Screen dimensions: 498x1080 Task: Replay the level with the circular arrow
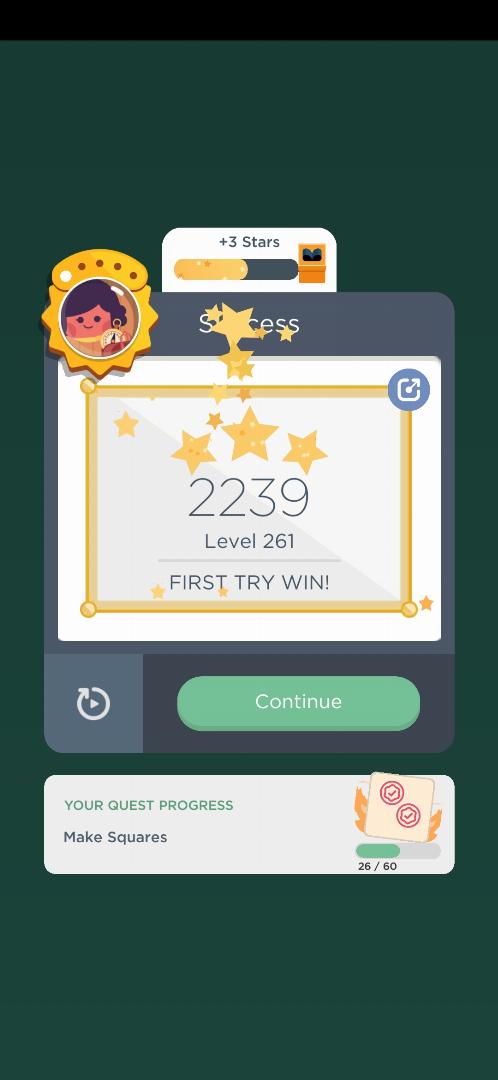coord(93,703)
